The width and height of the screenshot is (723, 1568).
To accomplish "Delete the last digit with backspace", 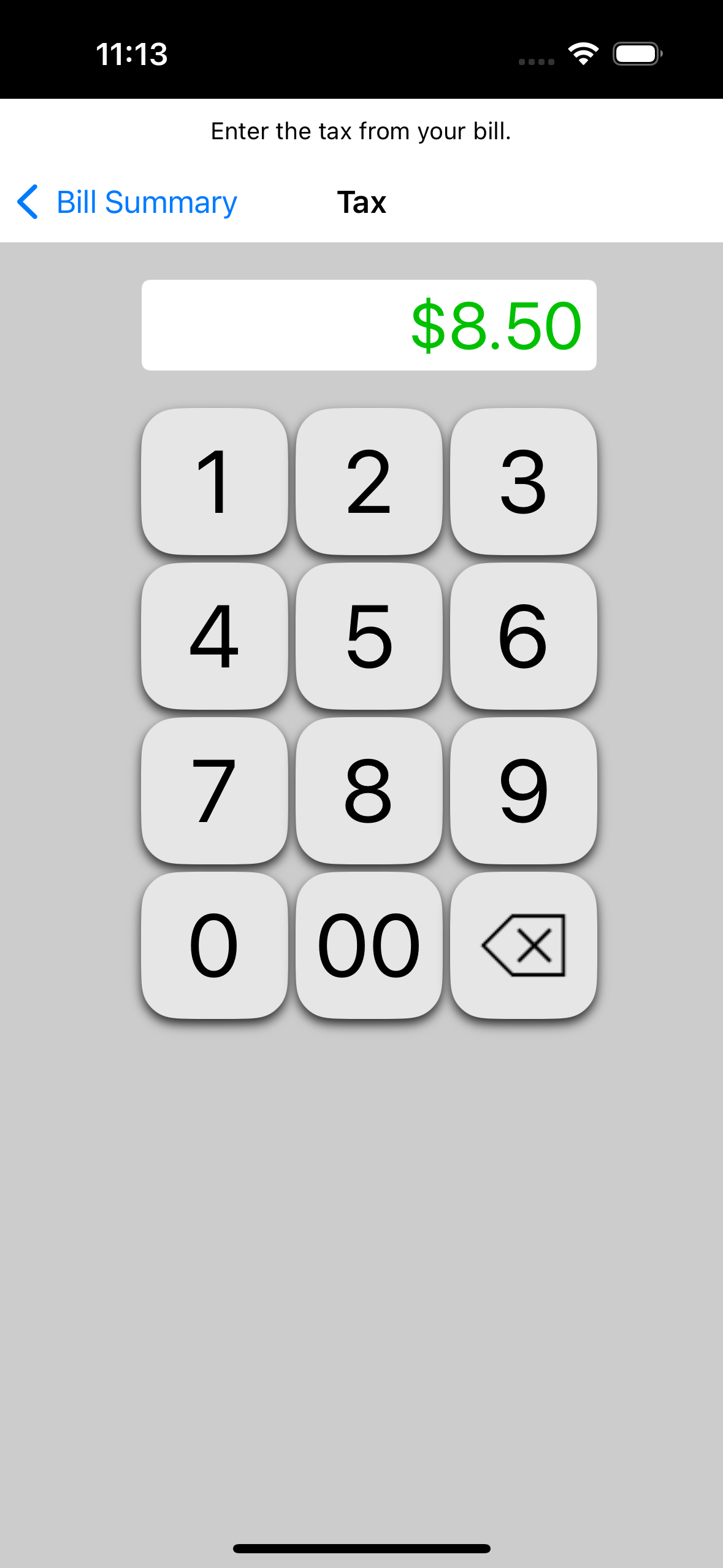I will [523, 945].
